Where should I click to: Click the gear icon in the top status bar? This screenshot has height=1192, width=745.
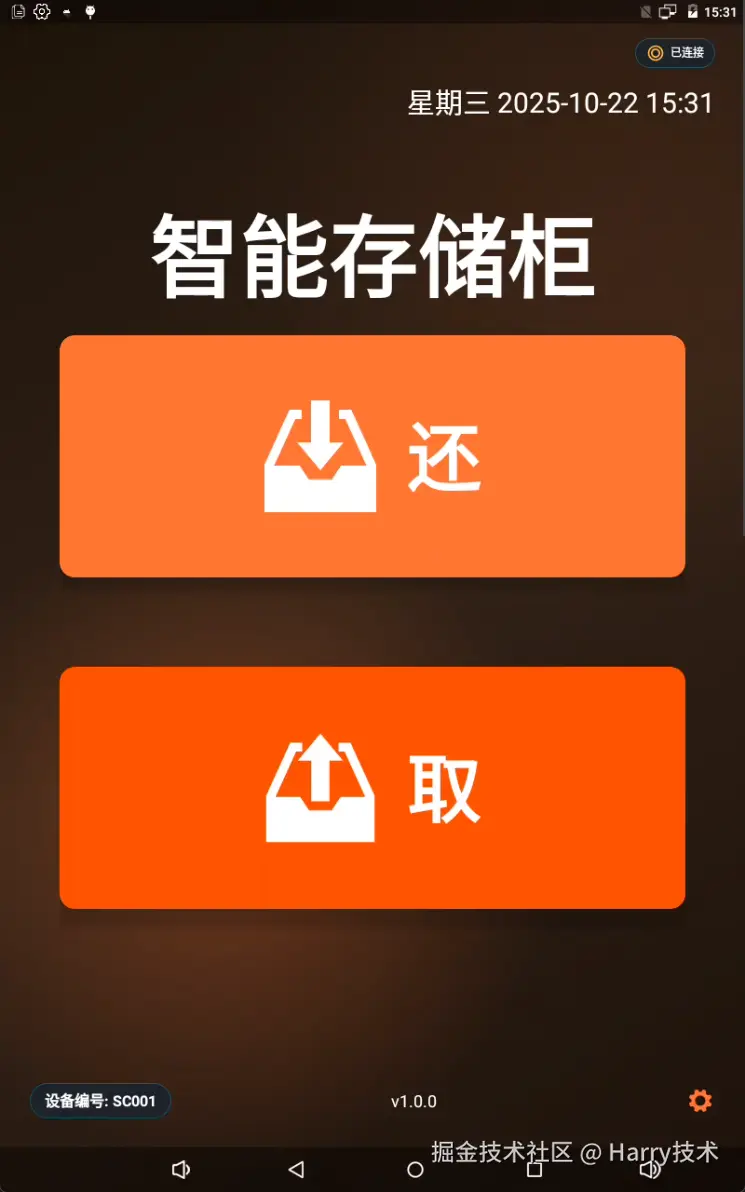(x=40, y=11)
